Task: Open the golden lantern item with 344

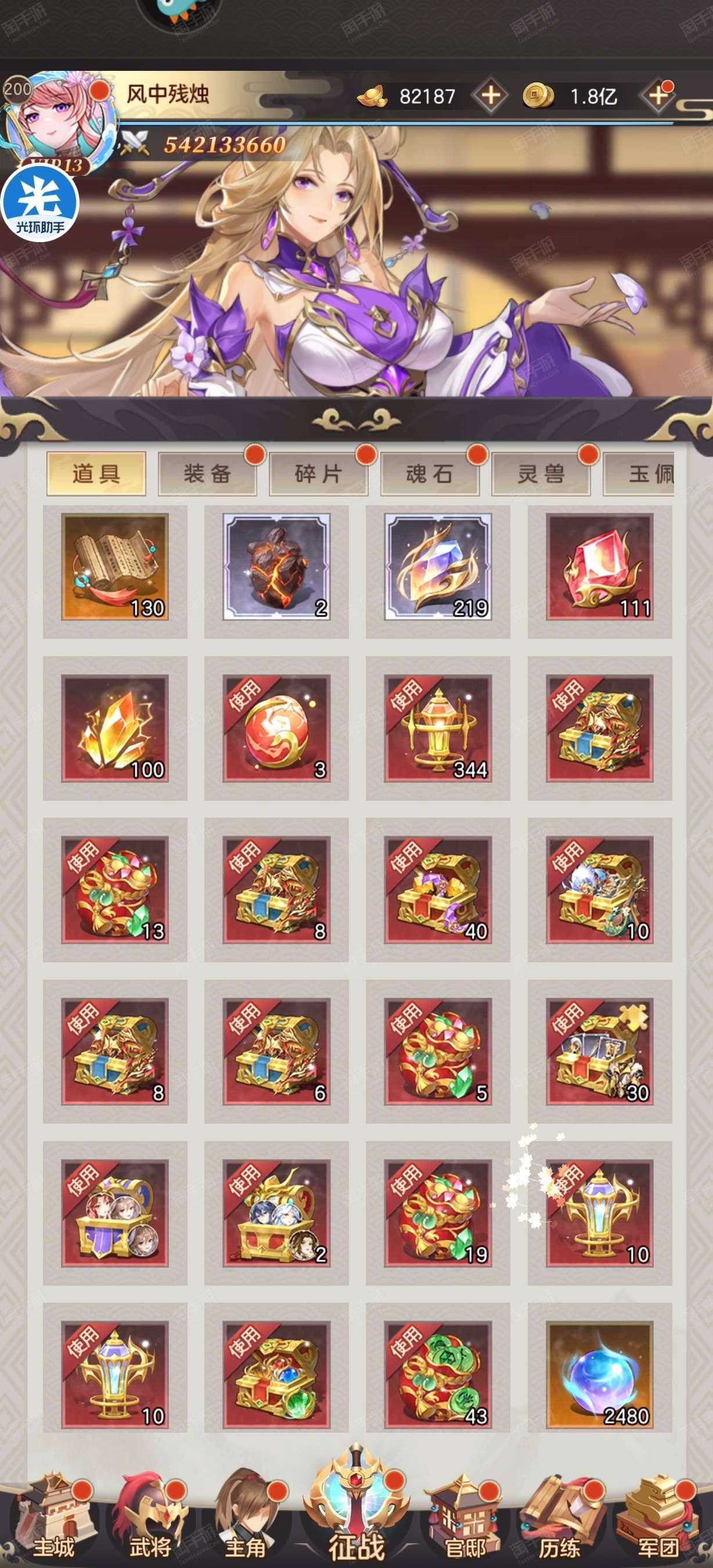Action: pyautogui.click(x=438, y=729)
